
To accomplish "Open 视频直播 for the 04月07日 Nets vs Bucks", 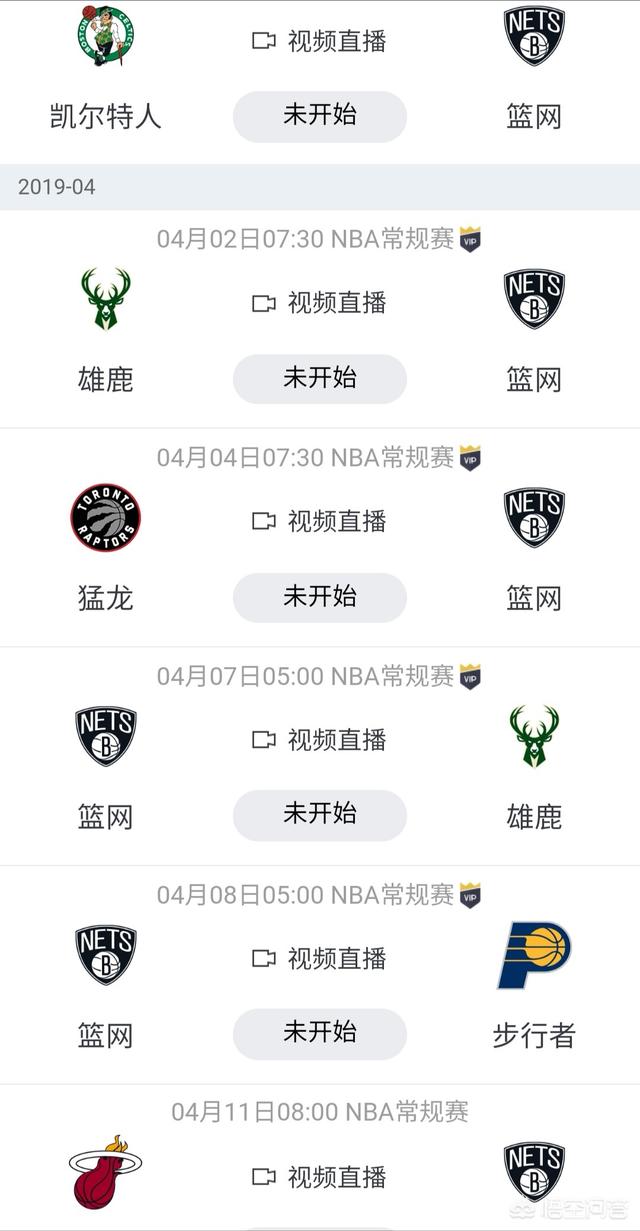I will pos(319,740).
